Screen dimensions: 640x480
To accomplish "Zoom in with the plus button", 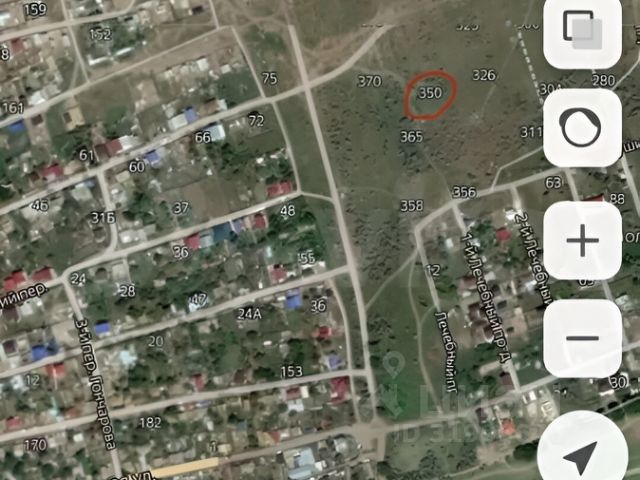I will click(x=582, y=240).
